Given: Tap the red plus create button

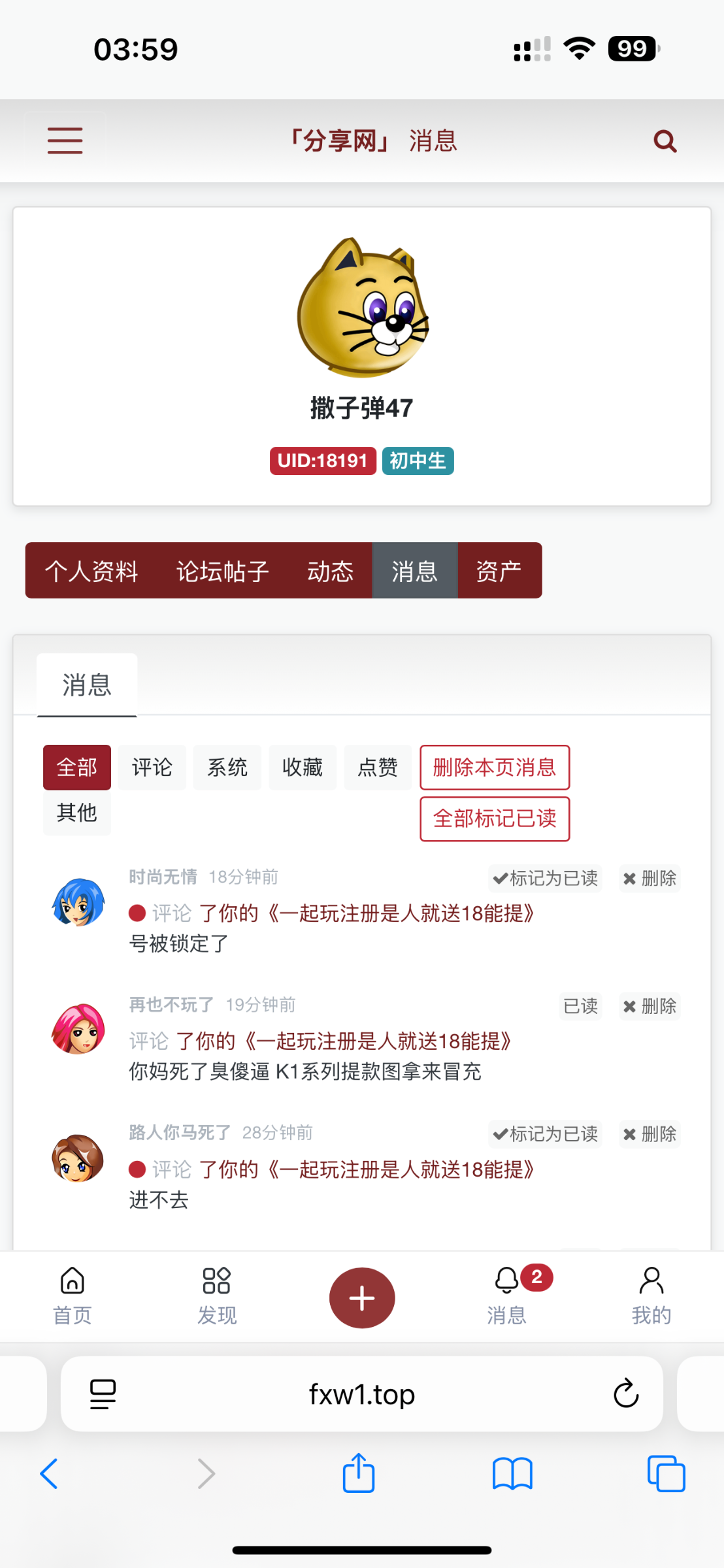Looking at the screenshot, I should [362, 1298].
